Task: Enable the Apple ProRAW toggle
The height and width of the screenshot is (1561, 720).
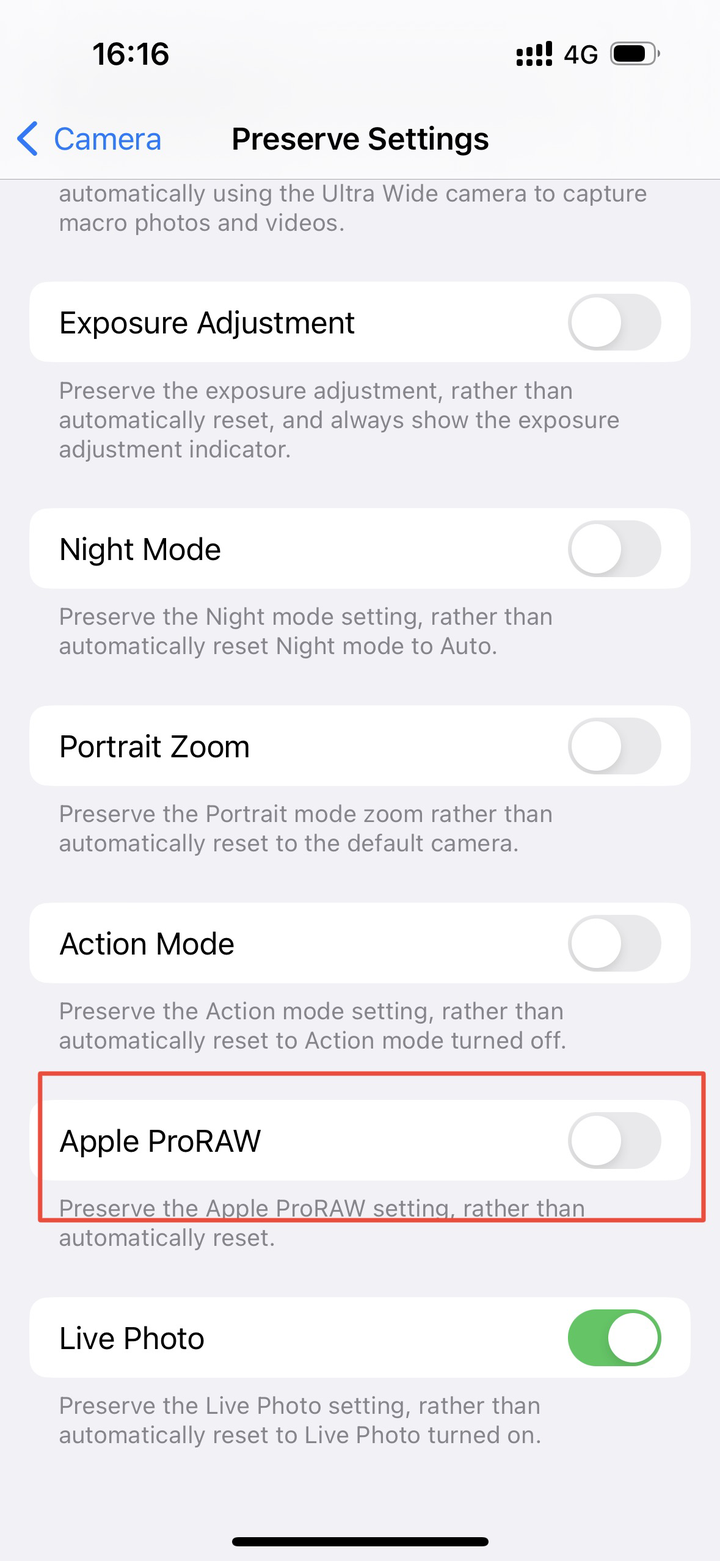Action: point(614,1141)
